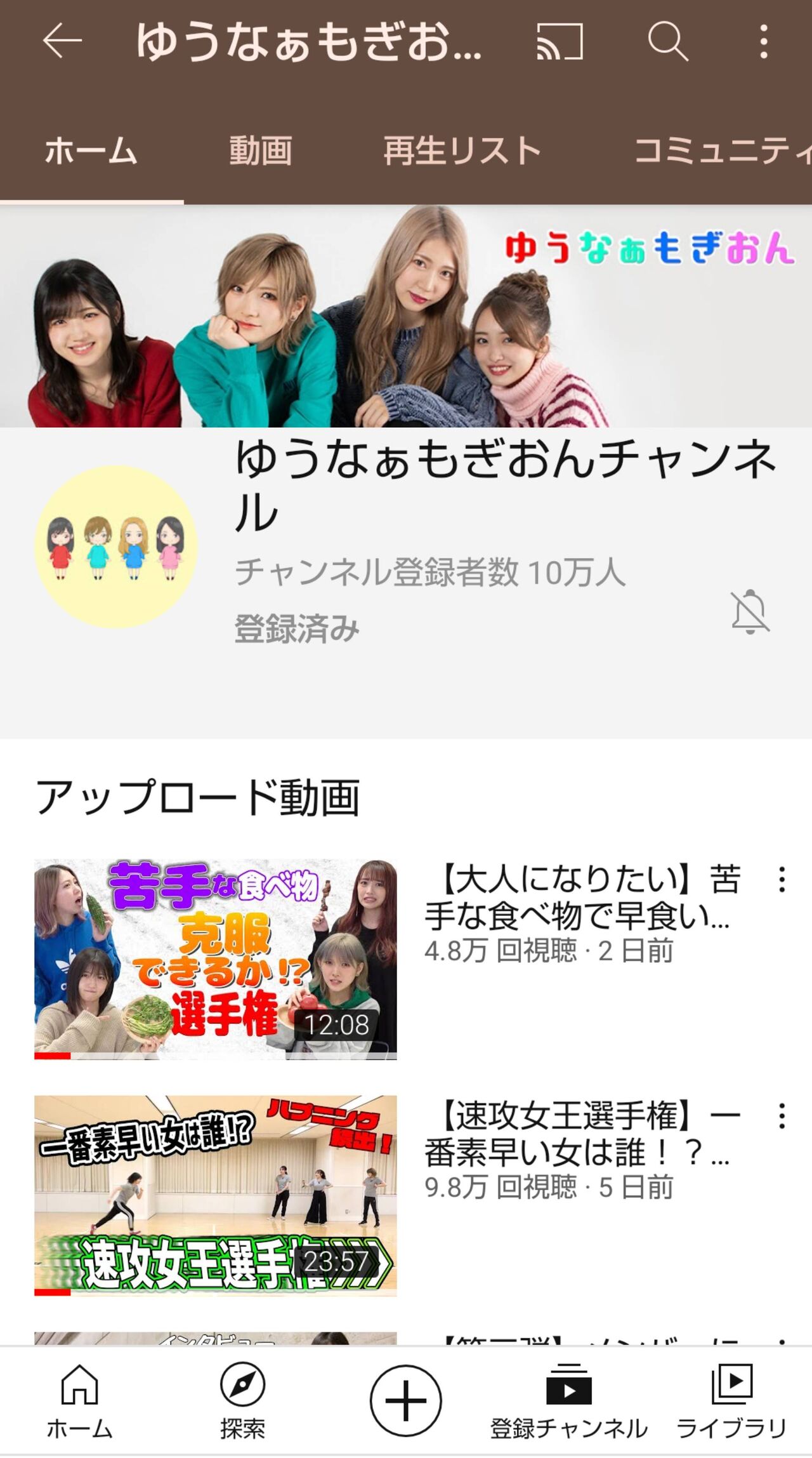Tap the 登録済み subscribed button

pos(297,628)
